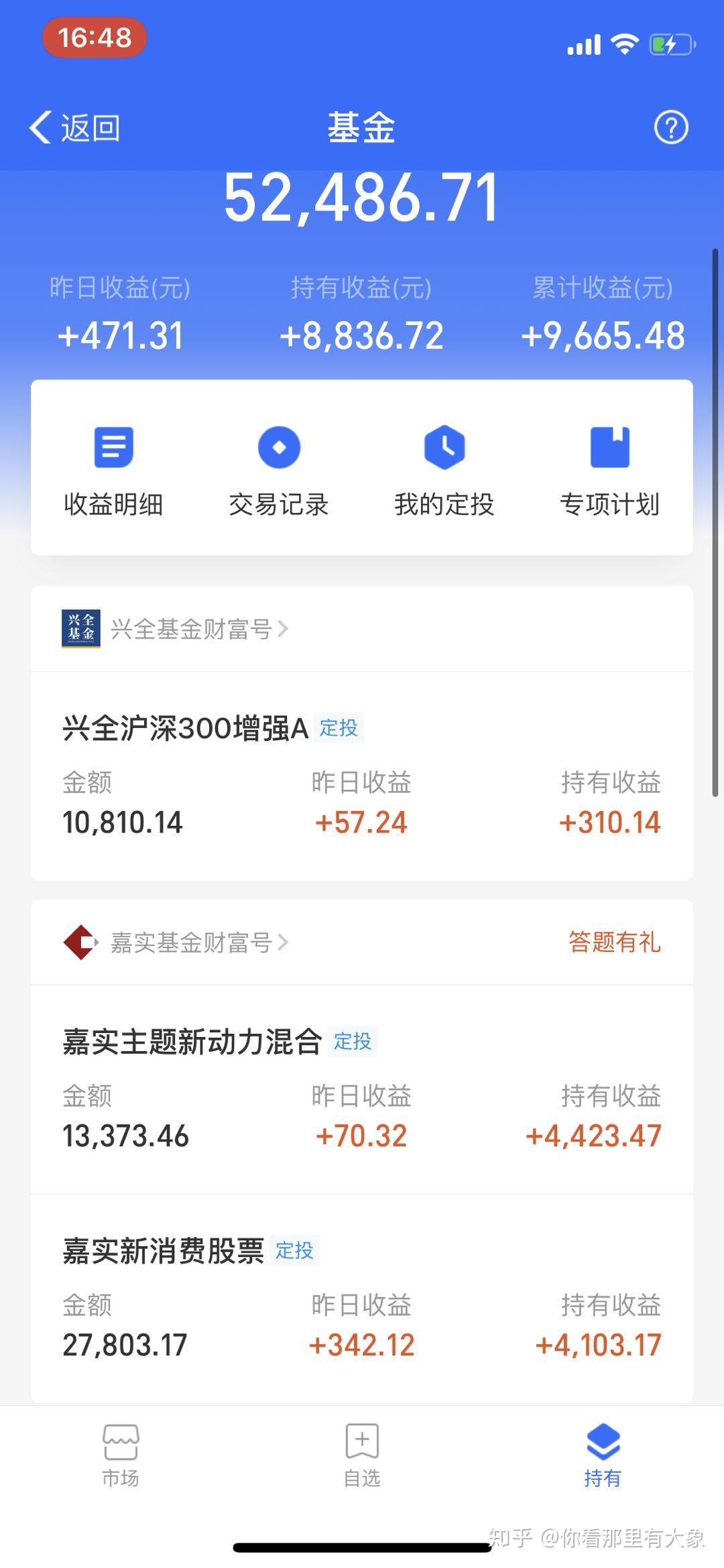Click the 兴全基金 fund company logo
Viewport: 724px width, 1568px height.
(x=80, y=629)
